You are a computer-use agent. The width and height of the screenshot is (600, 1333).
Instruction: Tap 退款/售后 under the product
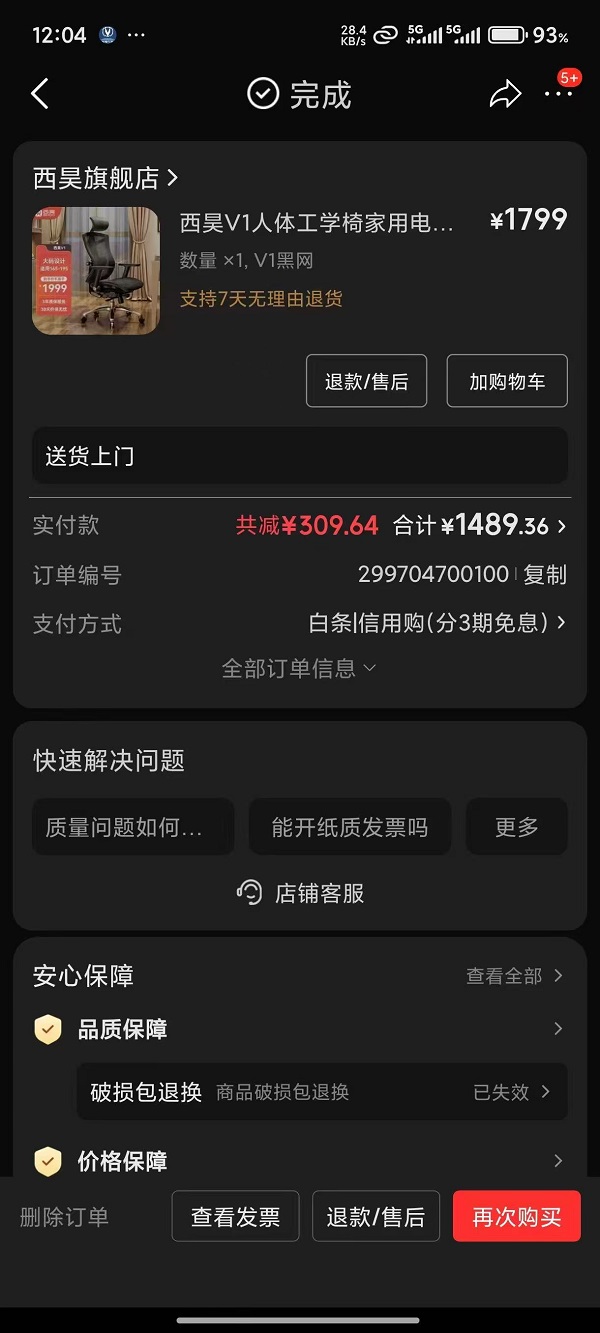click(366, 381)
